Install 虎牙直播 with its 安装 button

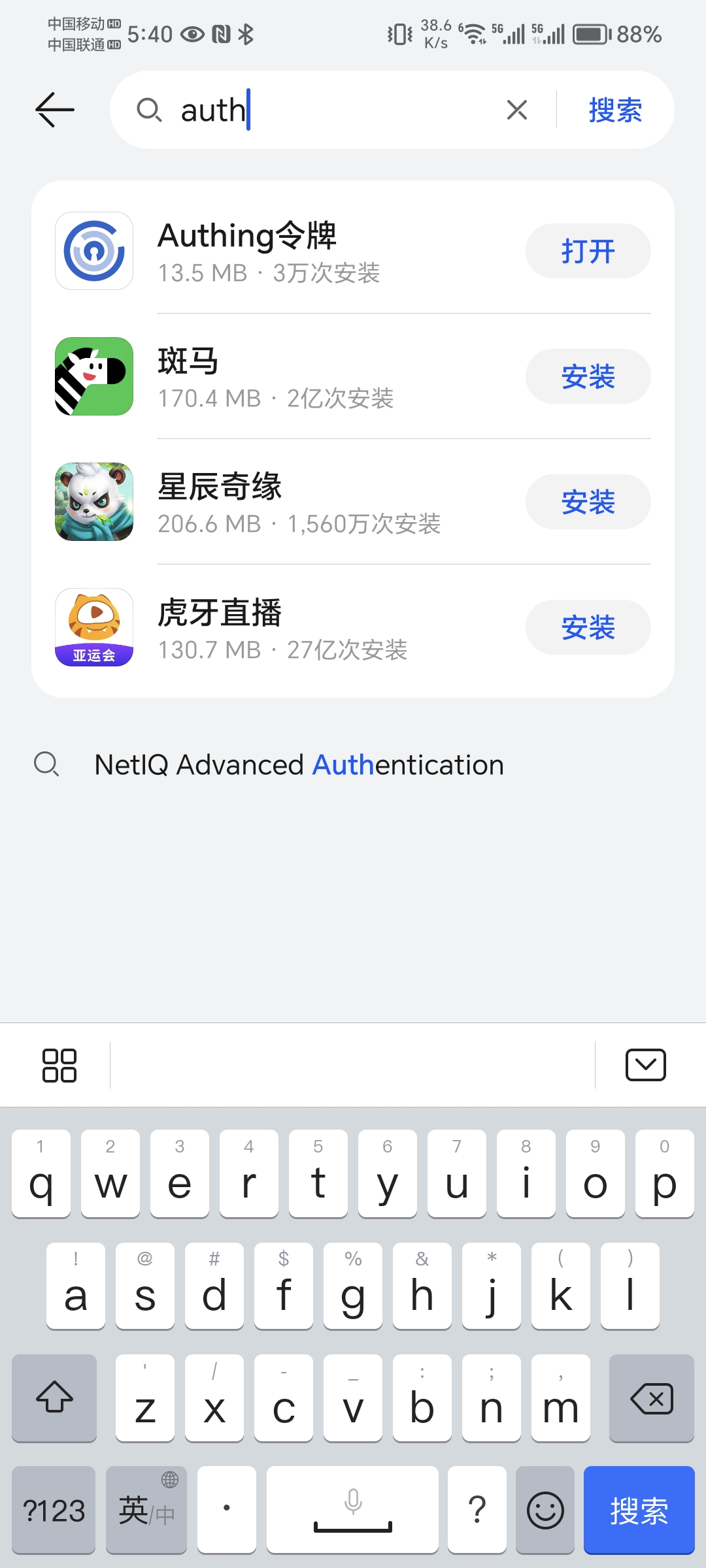pos(588,627)
